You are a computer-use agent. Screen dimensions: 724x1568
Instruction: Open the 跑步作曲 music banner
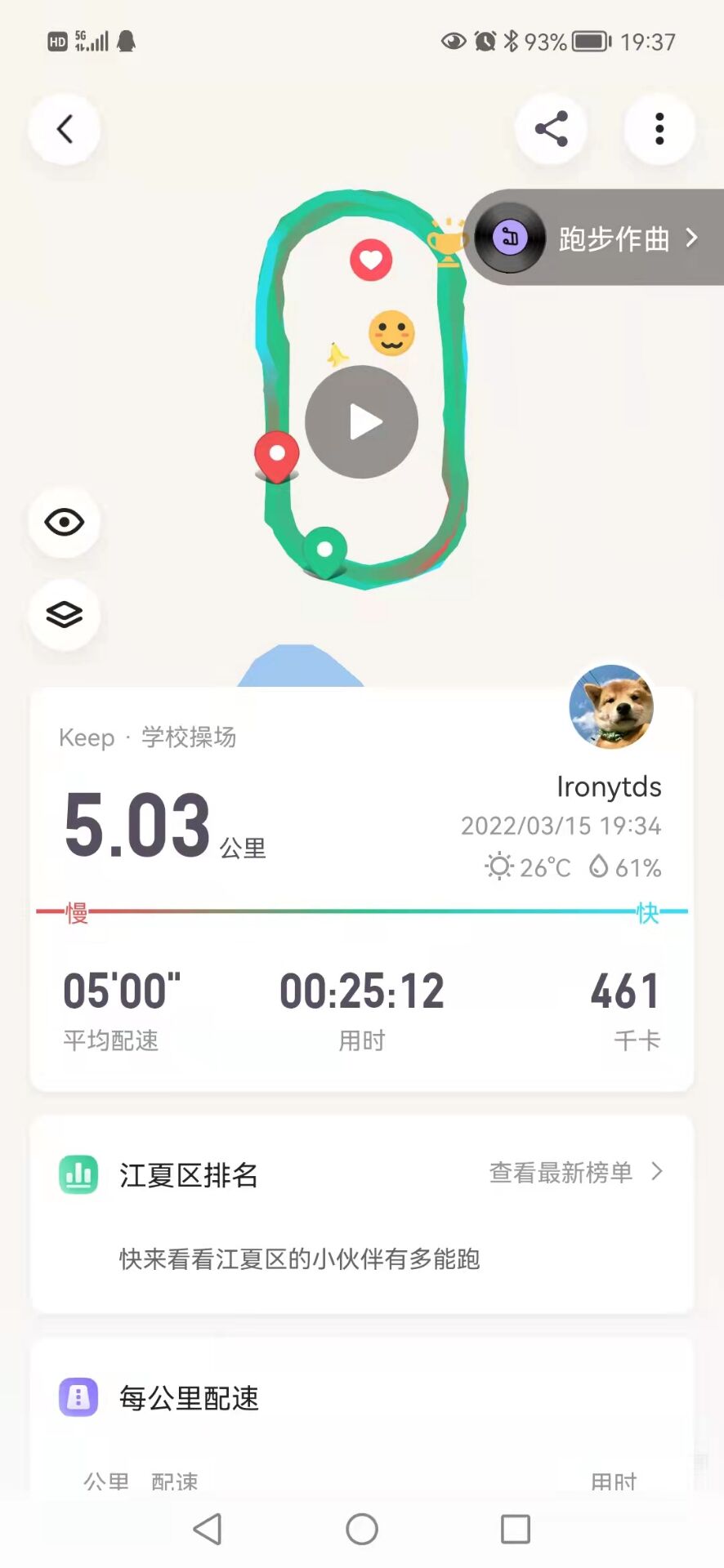(x=597, y=238)
